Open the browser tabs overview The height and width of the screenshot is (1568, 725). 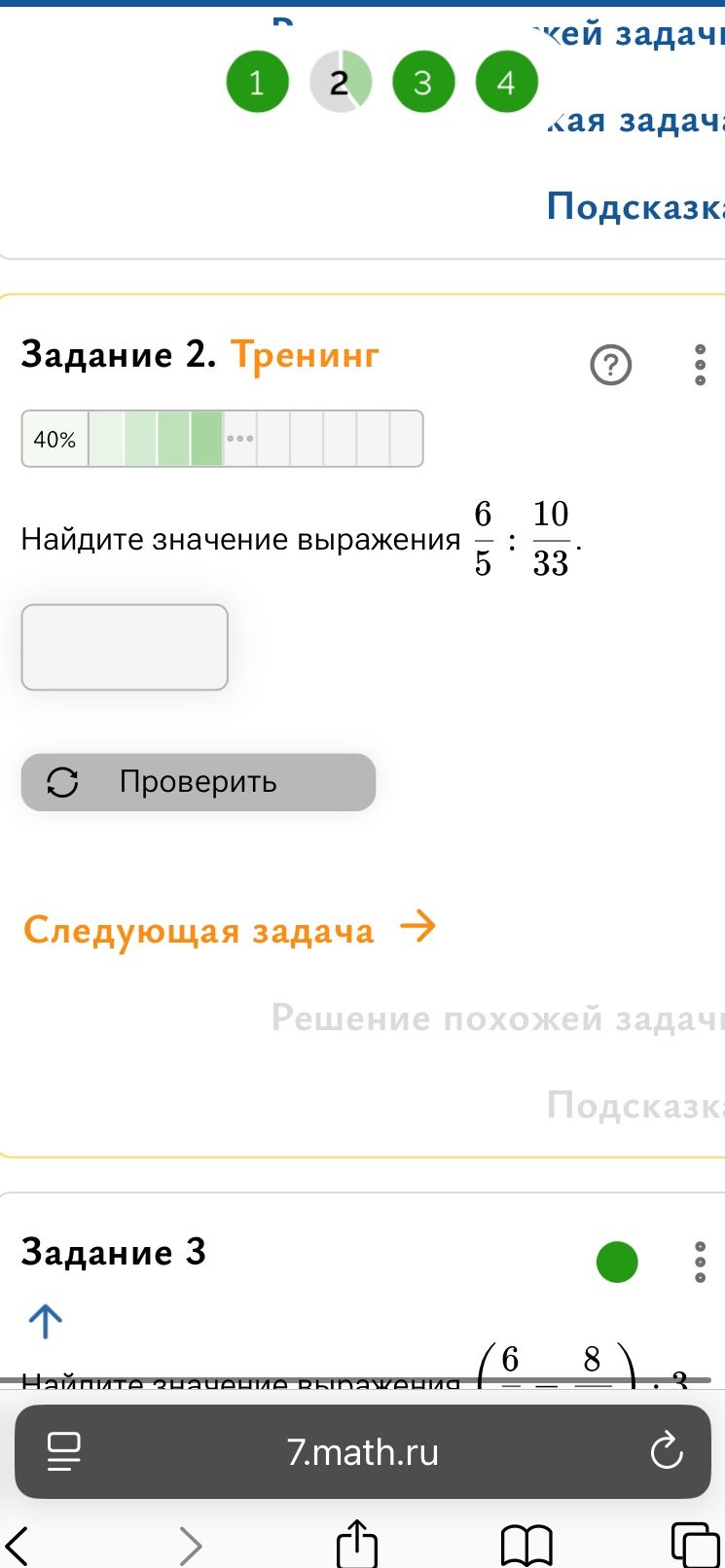coord(695,1545)
